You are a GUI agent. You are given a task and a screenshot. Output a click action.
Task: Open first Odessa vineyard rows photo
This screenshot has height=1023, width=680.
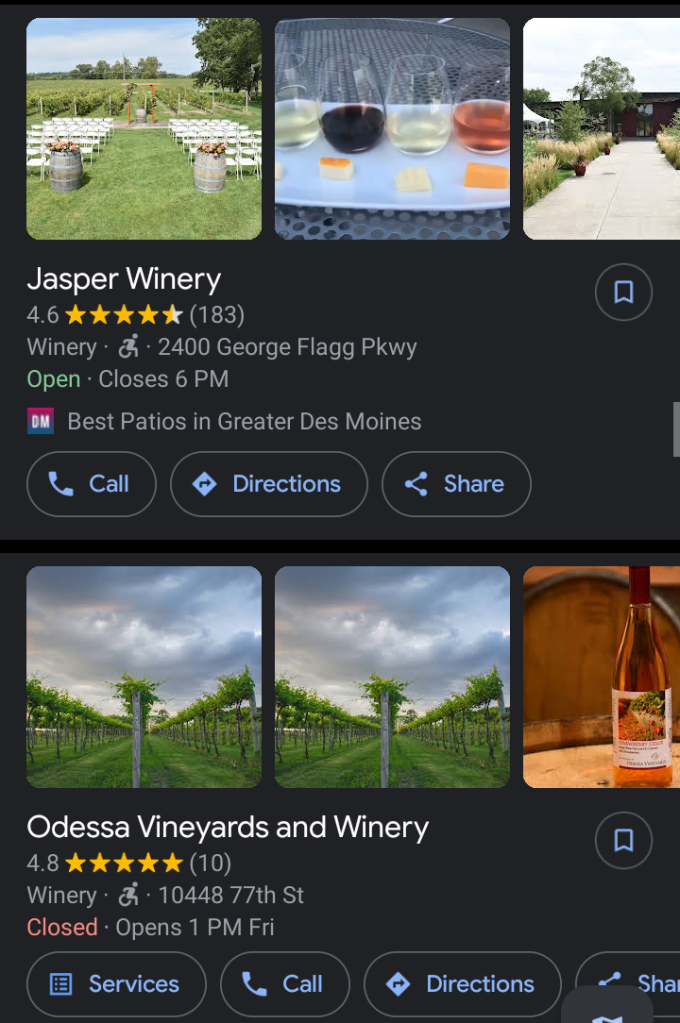point(144,677)
